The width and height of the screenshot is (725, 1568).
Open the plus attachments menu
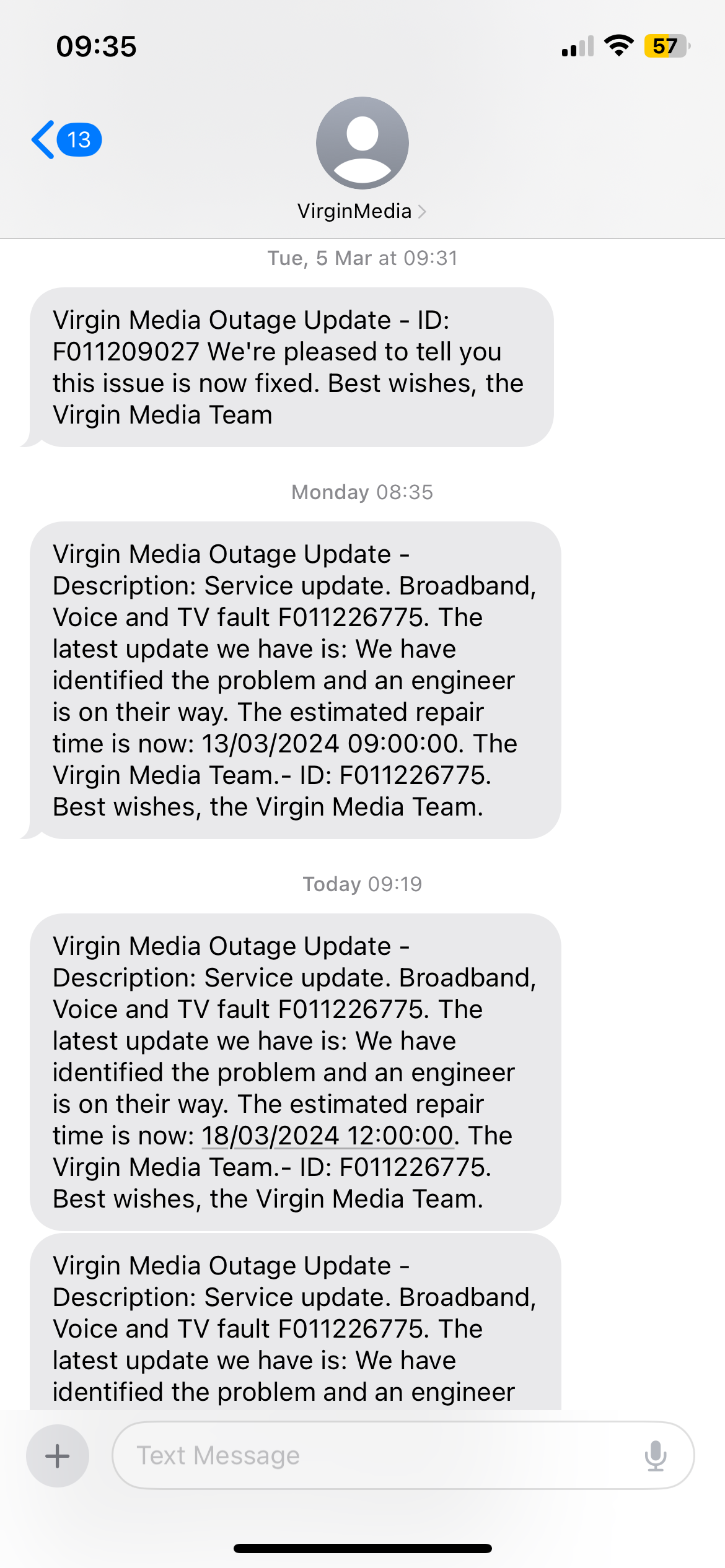(58, 1455)
